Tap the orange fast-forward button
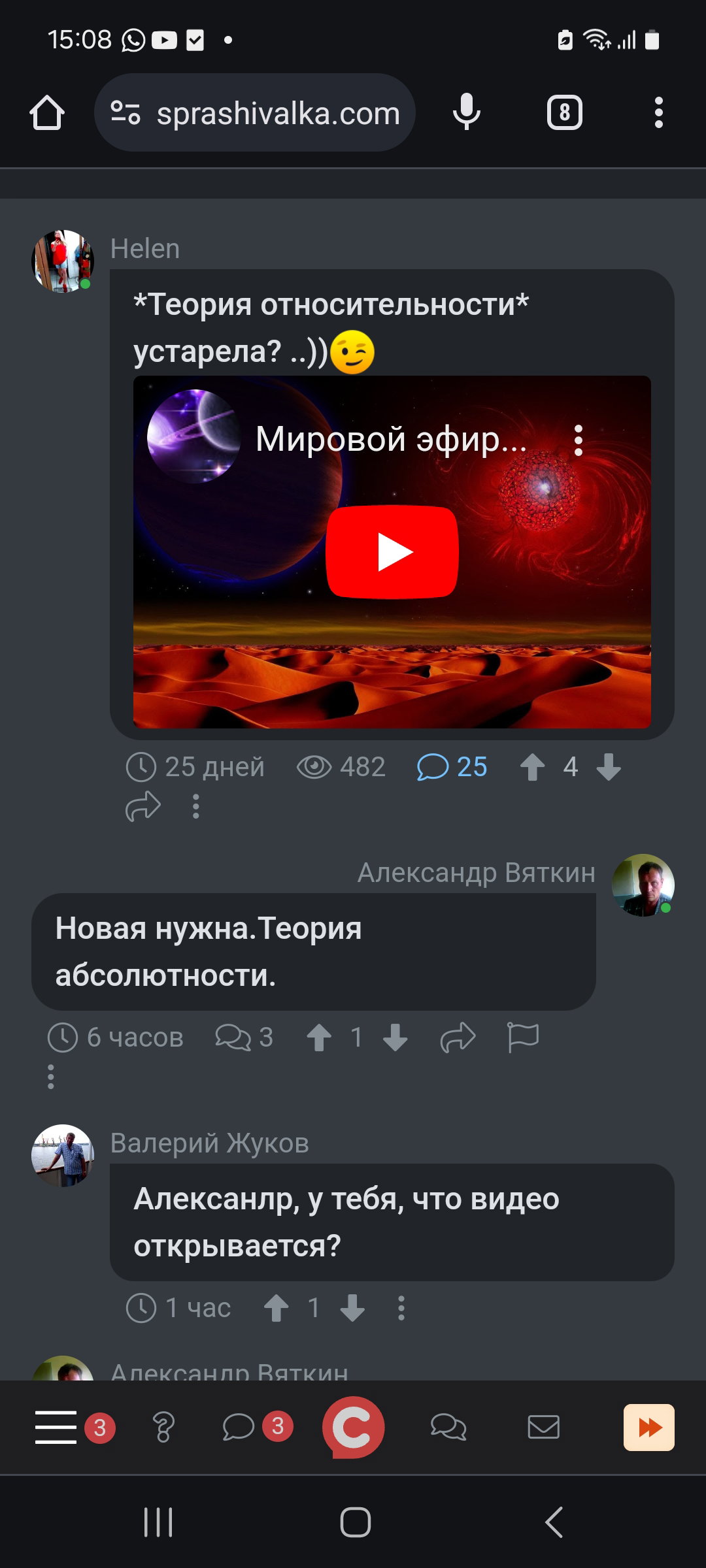Viewport: 706px width, 1568px height. (x=649, y=1428)
